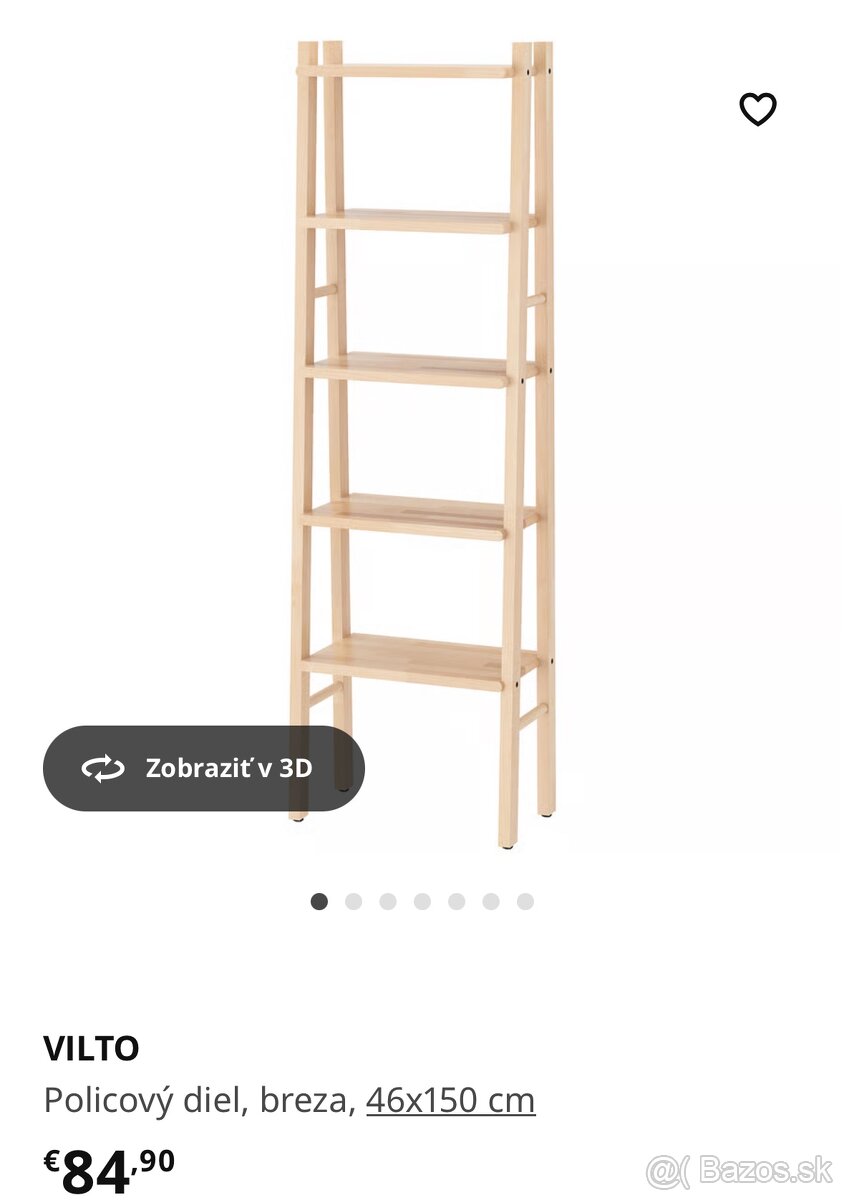Screen dimensions: 844x1200
Task: Add VILTO shelf to favourites
Action: point(757,109)
